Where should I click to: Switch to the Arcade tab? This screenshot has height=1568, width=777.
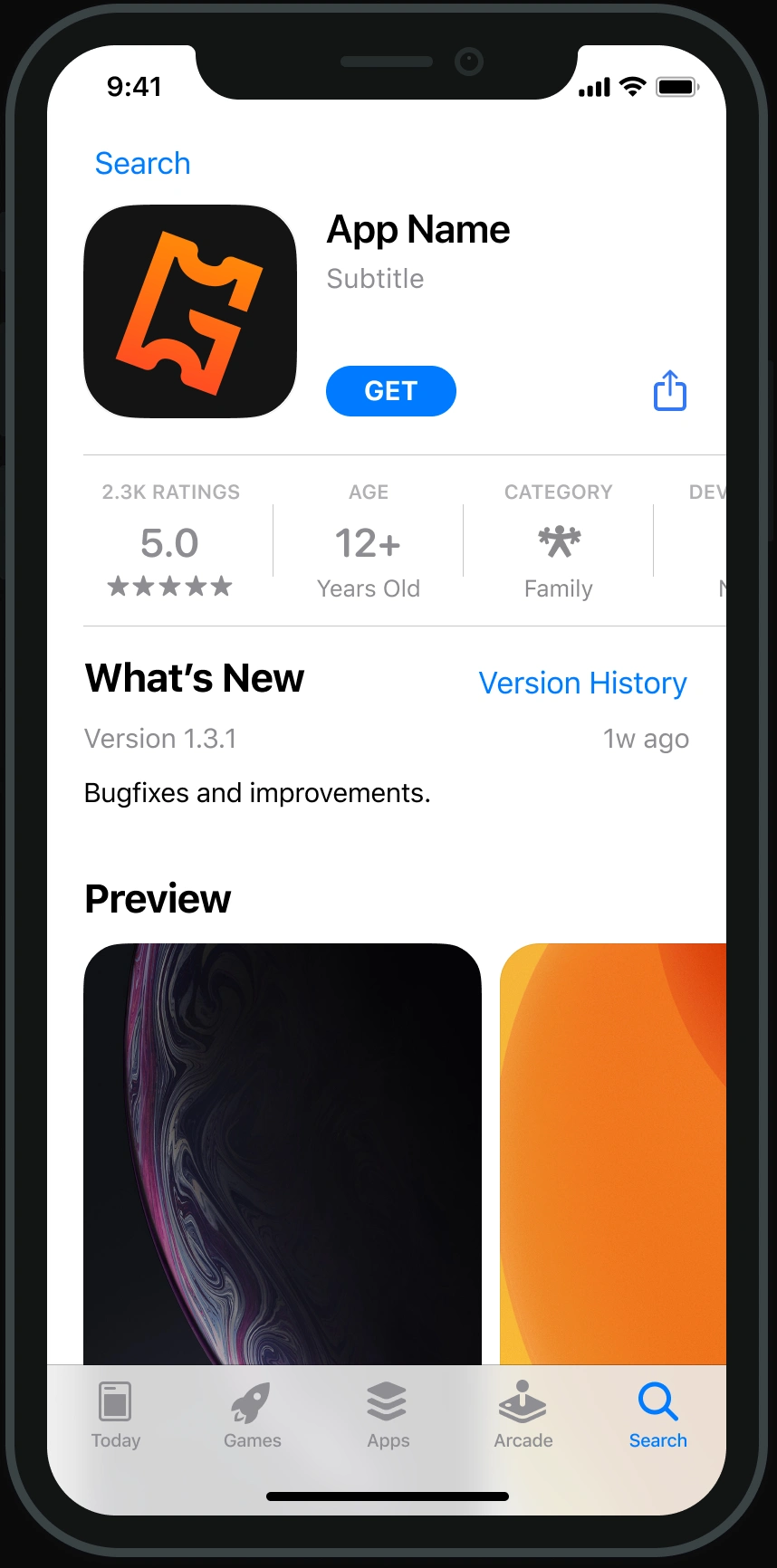tap(523, 1416)
